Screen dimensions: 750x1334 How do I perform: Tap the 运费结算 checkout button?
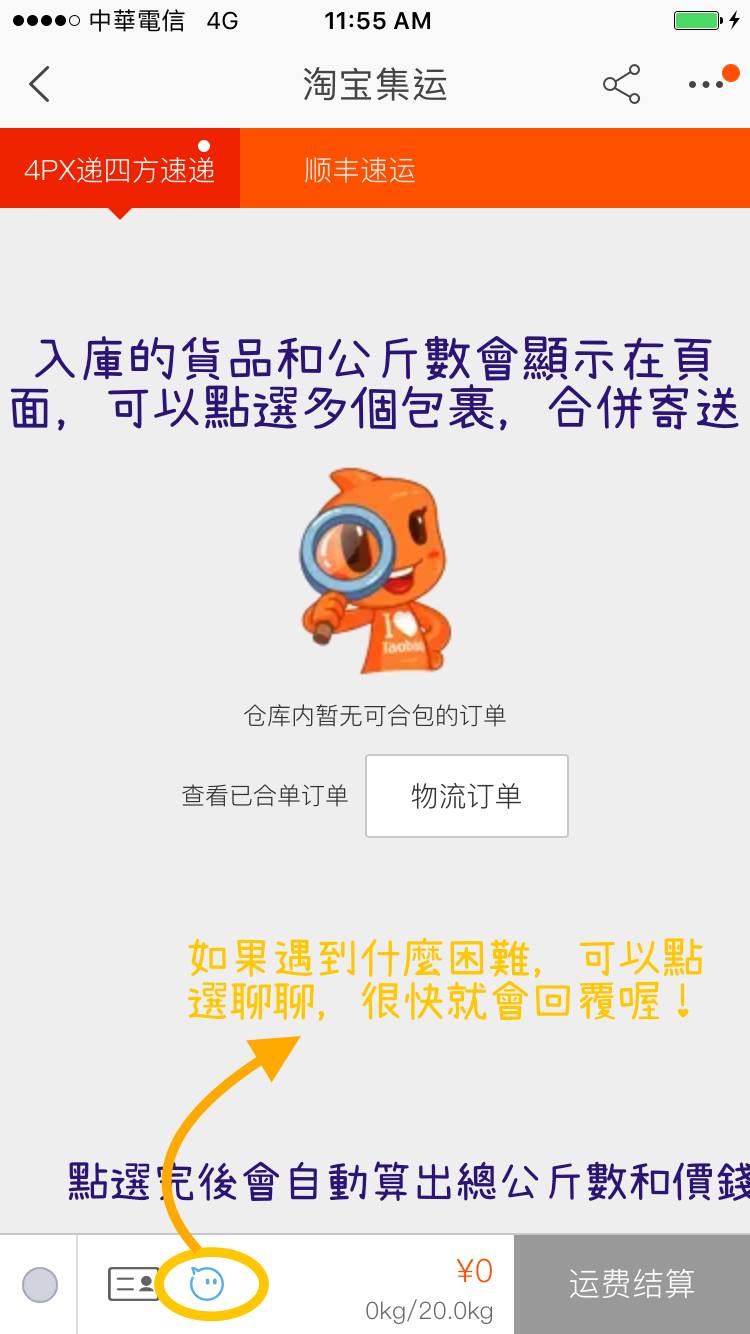632,1284
